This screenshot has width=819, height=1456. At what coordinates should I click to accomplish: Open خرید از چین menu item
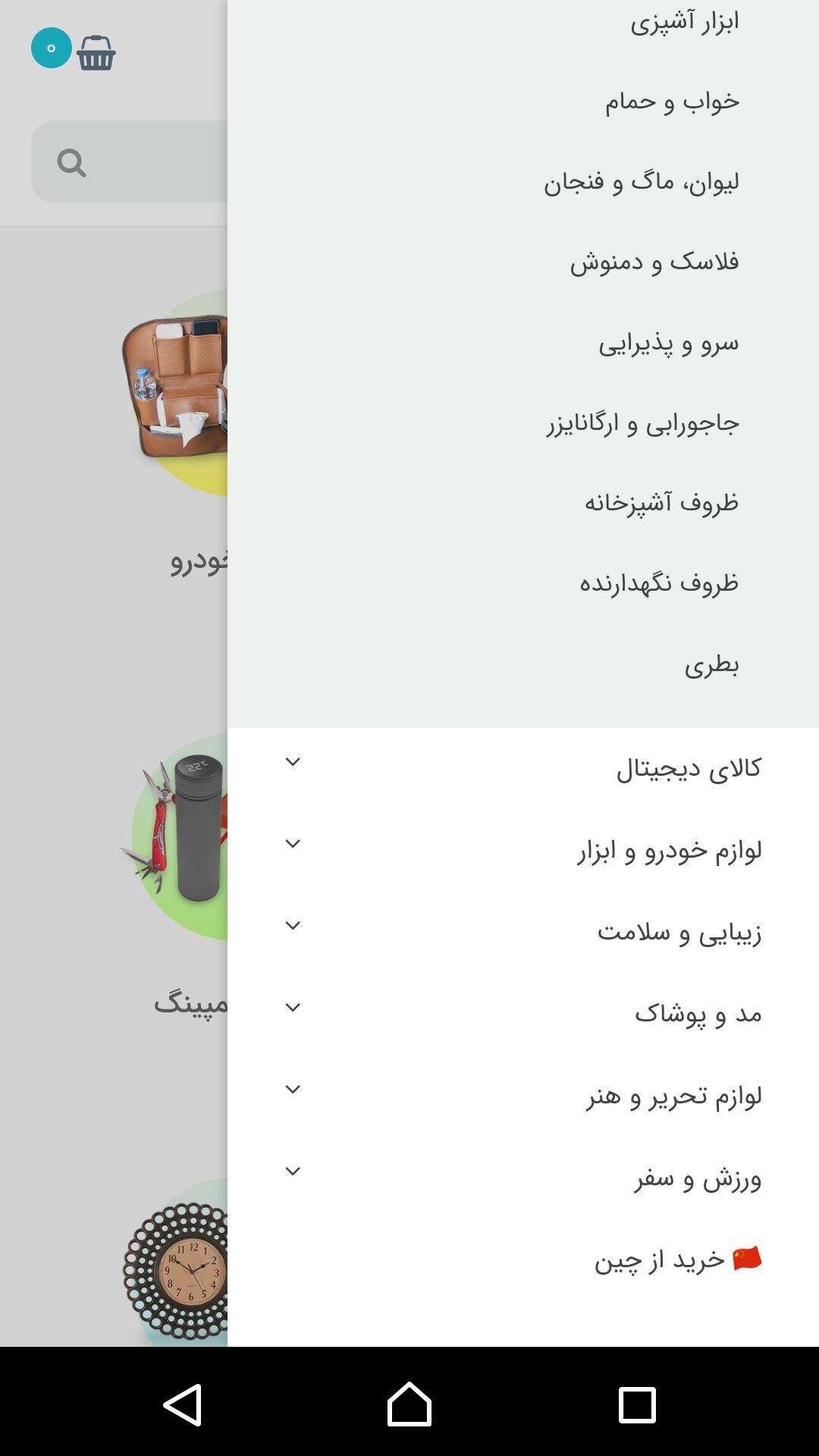point(677,1260)
